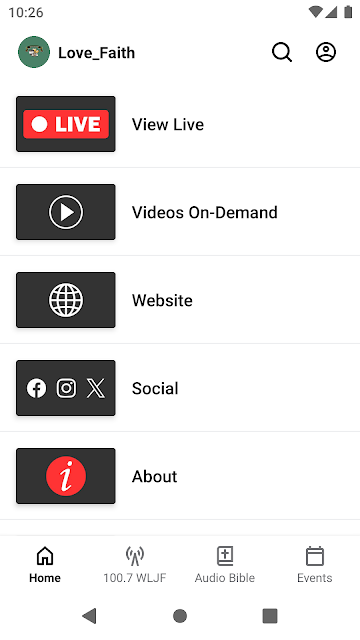This screenshot has width=360, height=640.
Task: Open the View Live row
Action: pyautogui.click(x=180, y=124)
